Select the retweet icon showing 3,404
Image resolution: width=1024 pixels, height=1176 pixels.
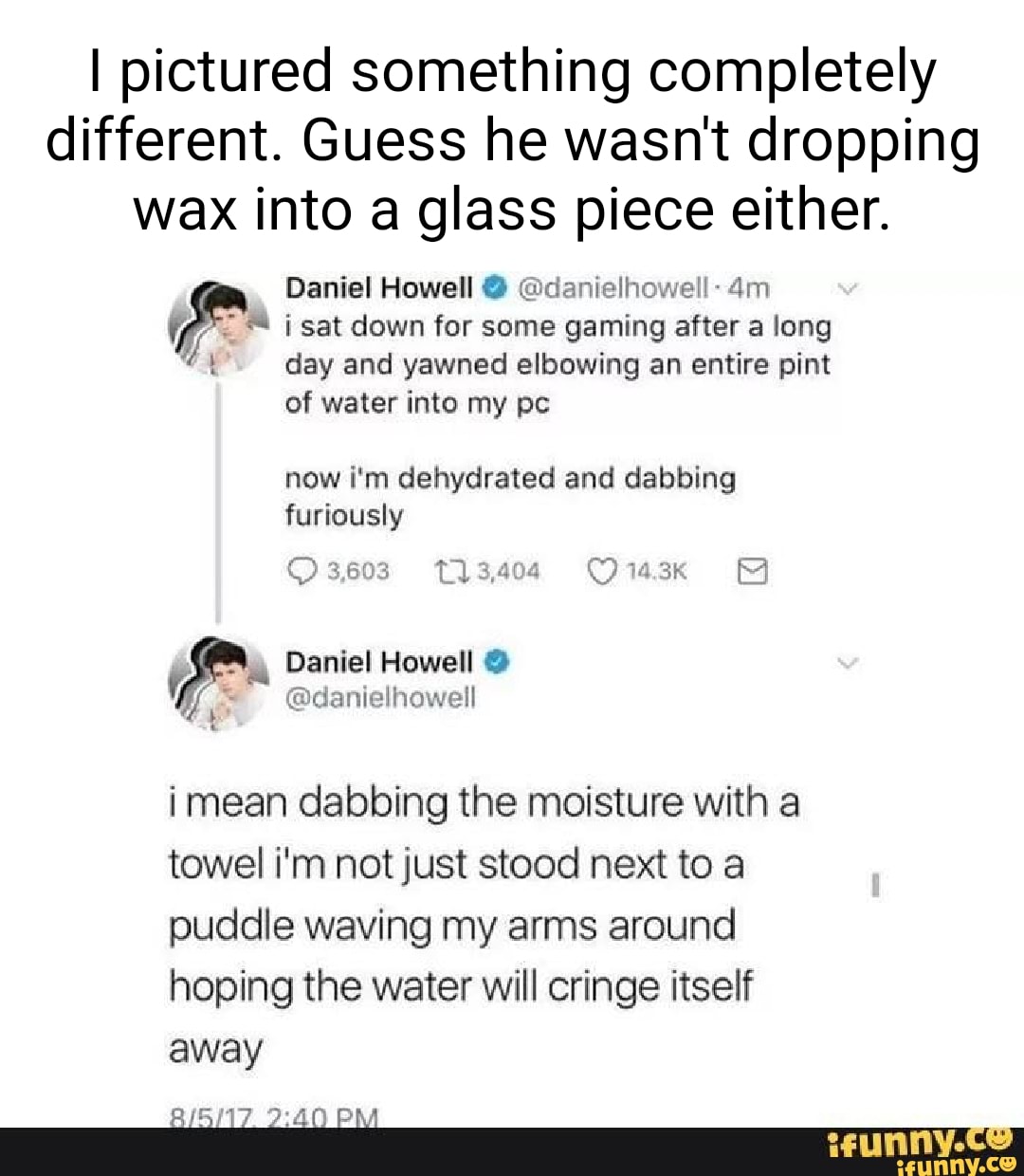click(455, 570)
